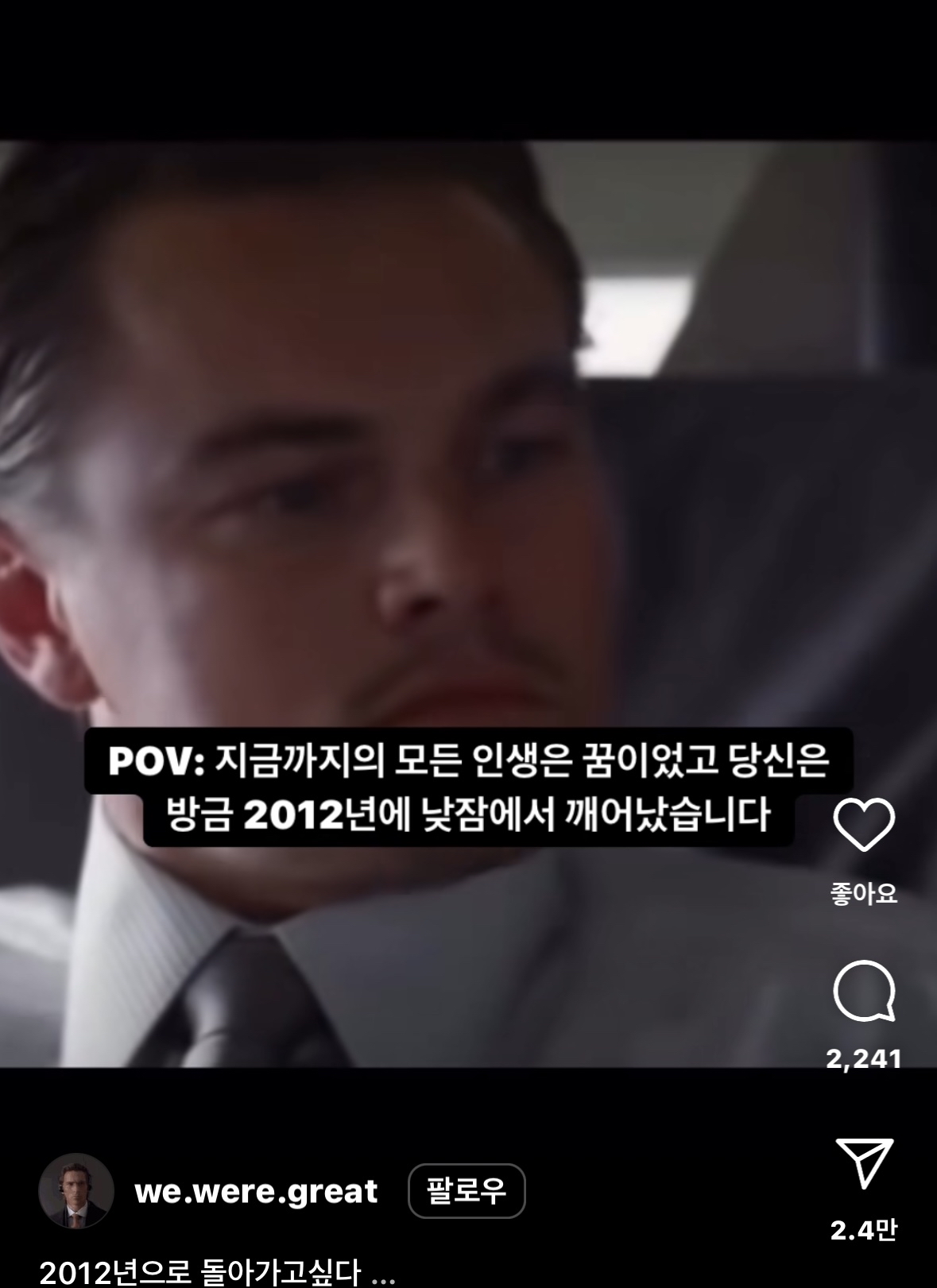Open the comments on this reel
The height and width of the screenshot is (1288, 937).
point(864,991)
